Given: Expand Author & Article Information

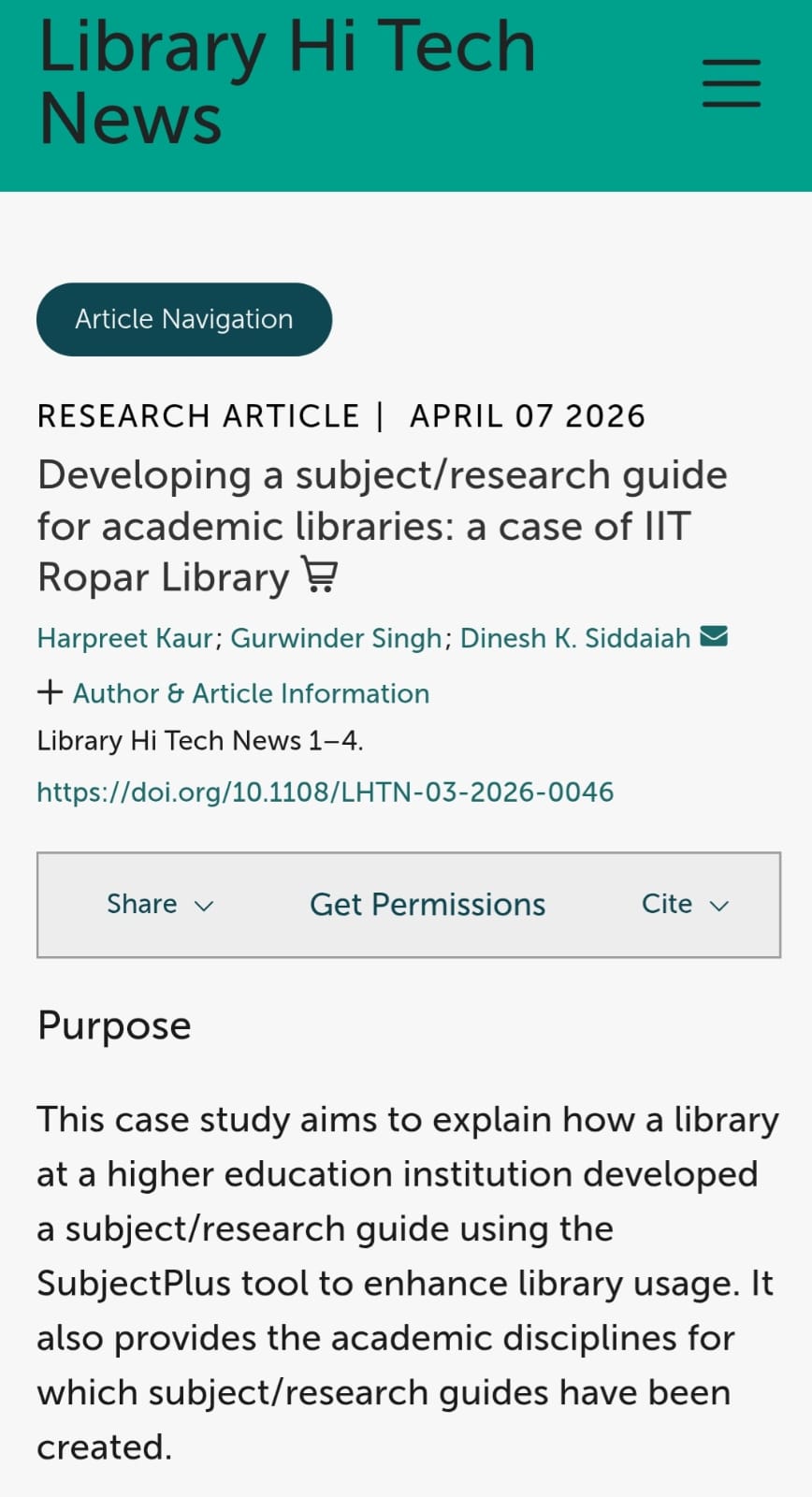Looking at the screenshot, I should point(233,693).
